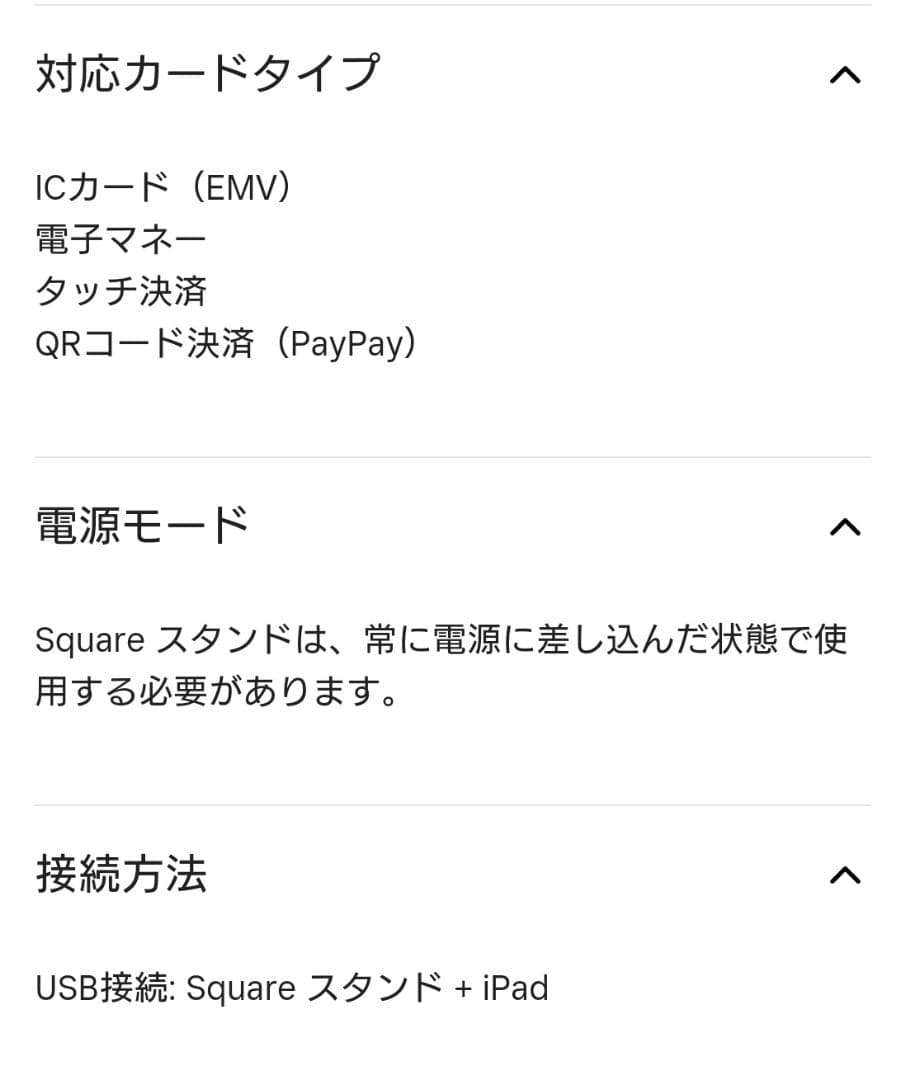Select the 電子マネー entry
The image size is (904, 1080).
[x=120, y=238]
